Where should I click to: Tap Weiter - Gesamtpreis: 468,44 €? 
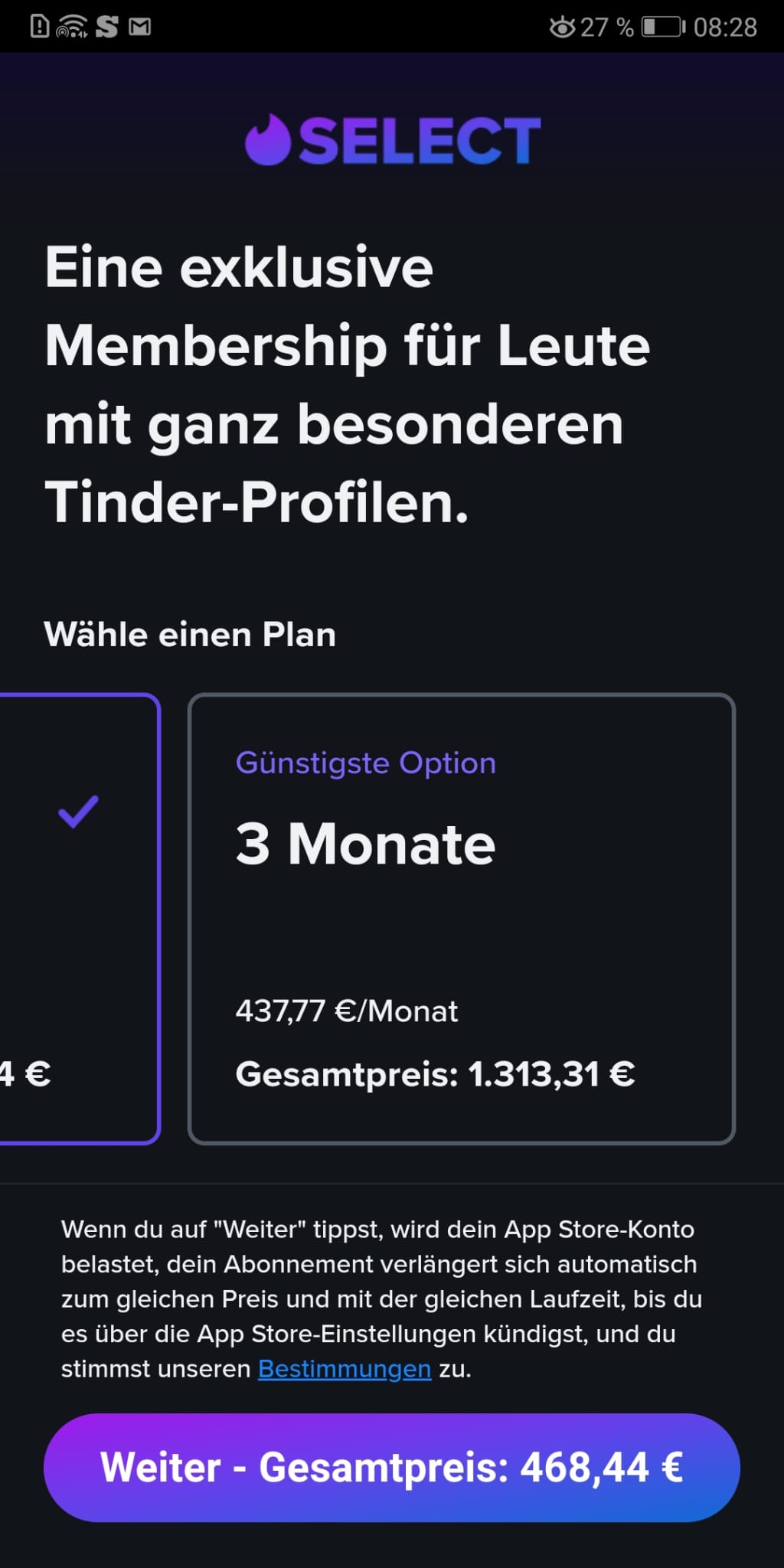tap(392, 1467)
